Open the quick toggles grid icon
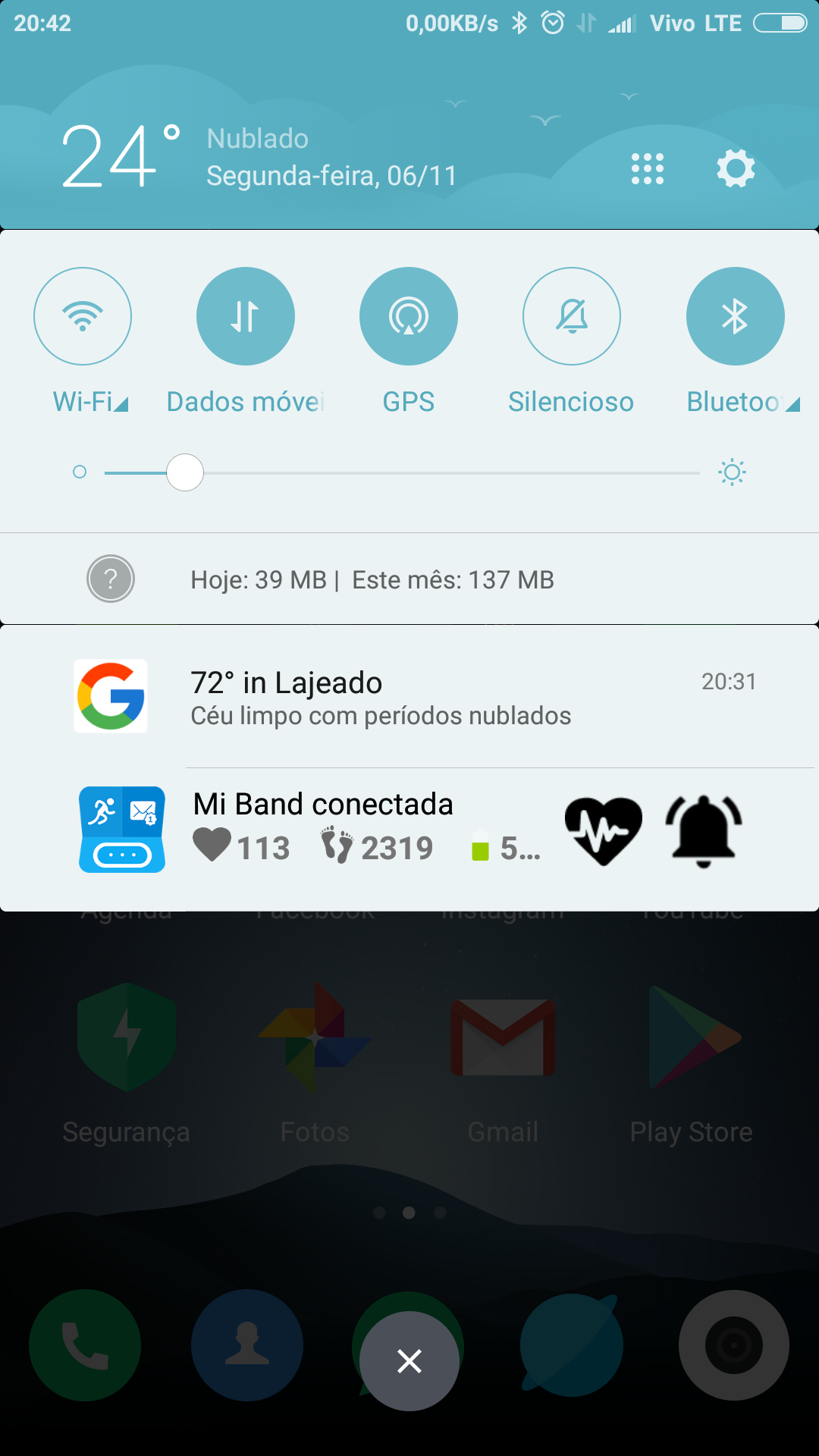This screenshot has width=819, height=1456. [648, 168]
